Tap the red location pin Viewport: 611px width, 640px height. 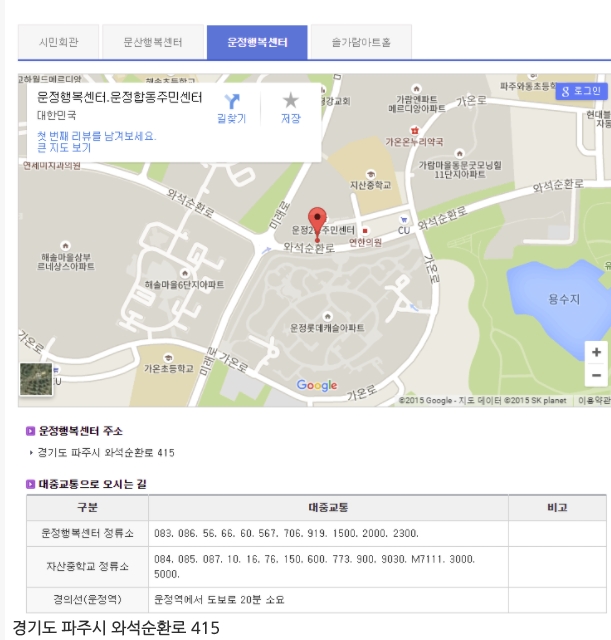point(318,221)
